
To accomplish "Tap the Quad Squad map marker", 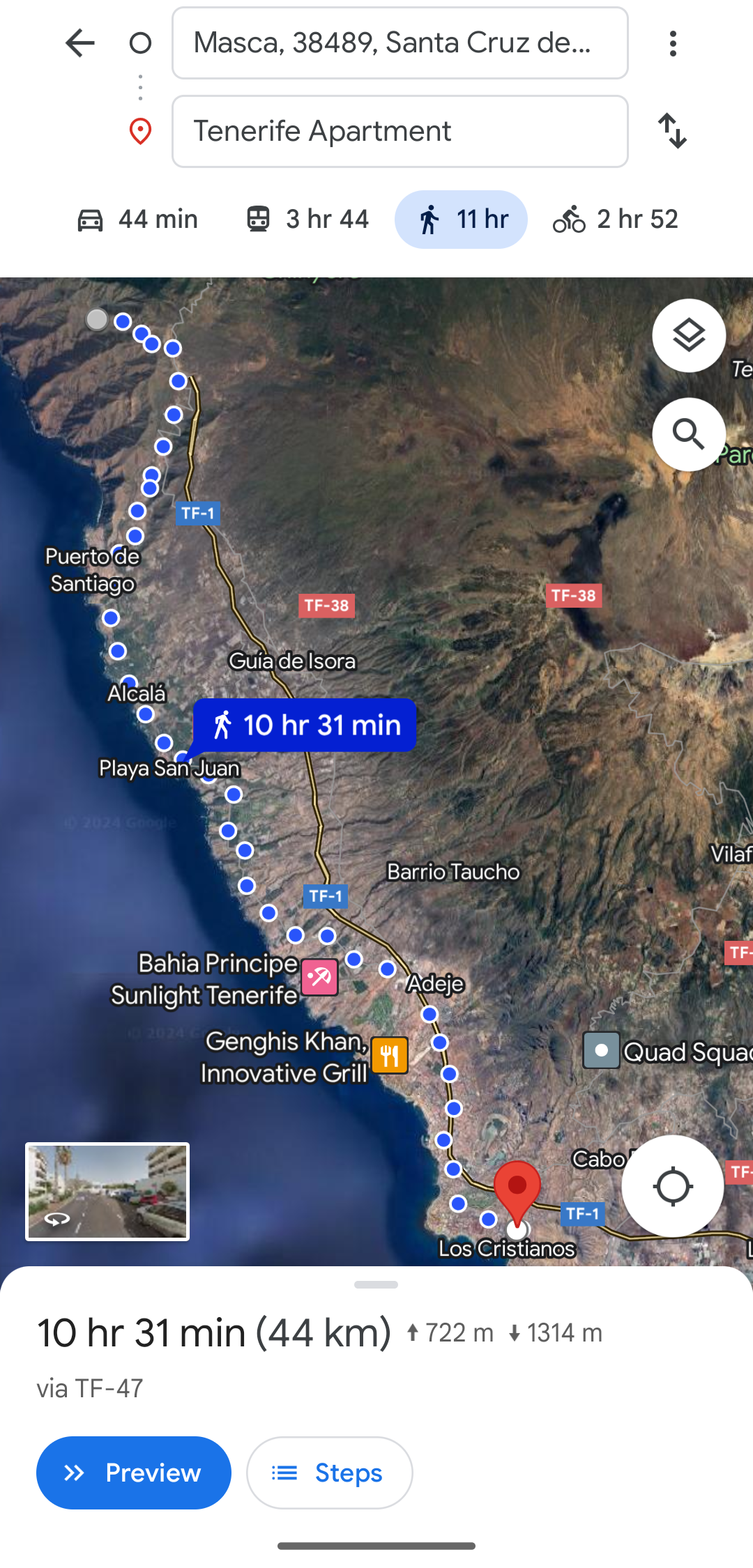I will 601,1050.
